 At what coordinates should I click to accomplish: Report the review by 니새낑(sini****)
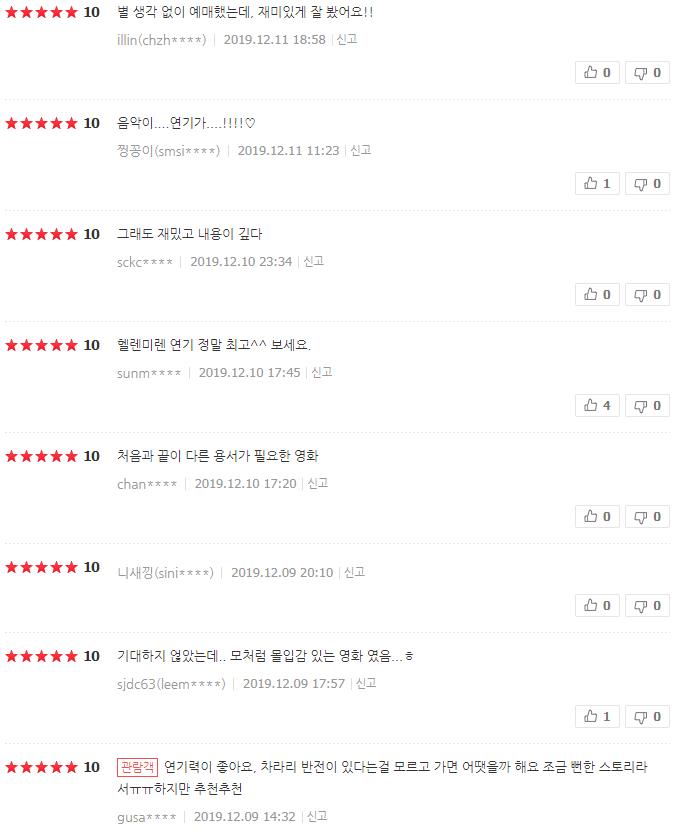(x=354, y=573)
